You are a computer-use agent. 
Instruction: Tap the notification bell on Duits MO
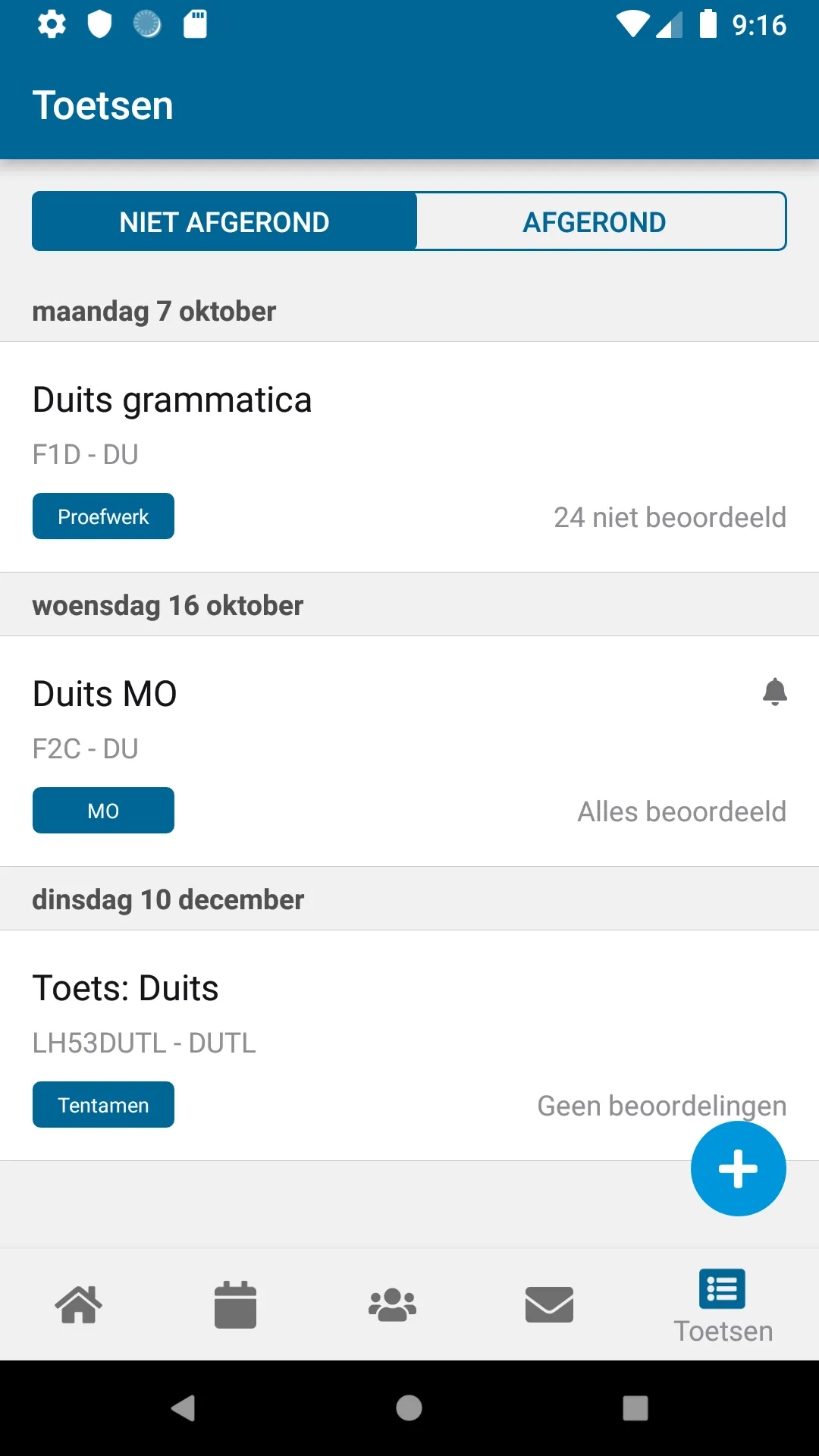(774, 692)
